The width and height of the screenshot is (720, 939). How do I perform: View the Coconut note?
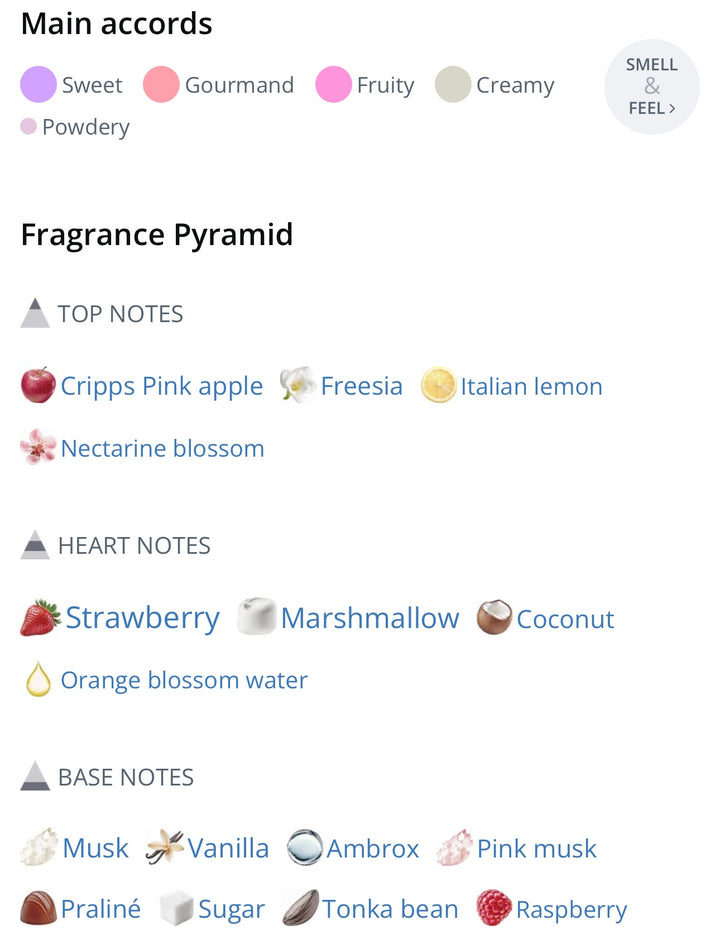click(x=564, y=619)
